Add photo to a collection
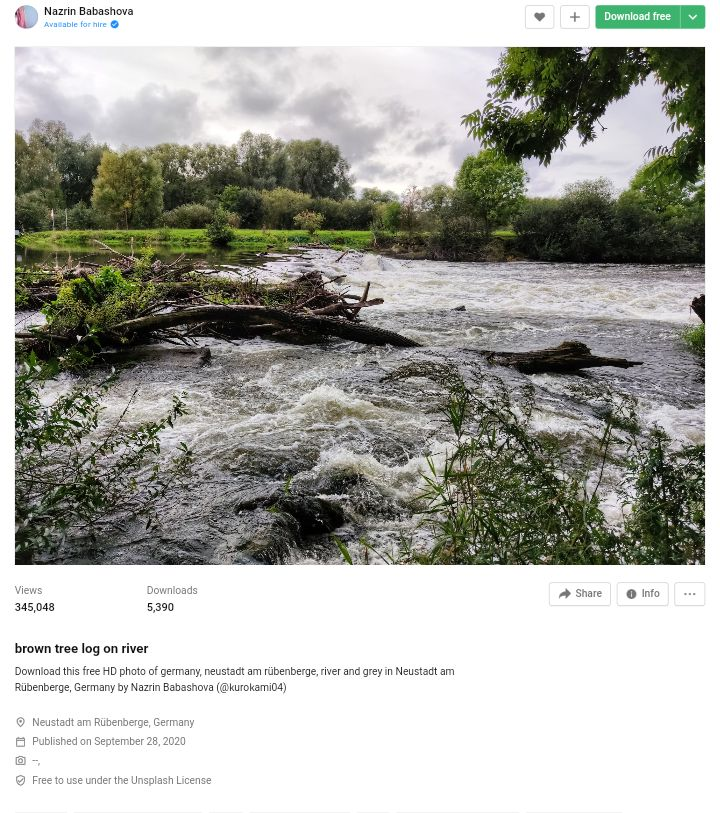The width and height of the screenshot is (720, 813). click(574, 17)
